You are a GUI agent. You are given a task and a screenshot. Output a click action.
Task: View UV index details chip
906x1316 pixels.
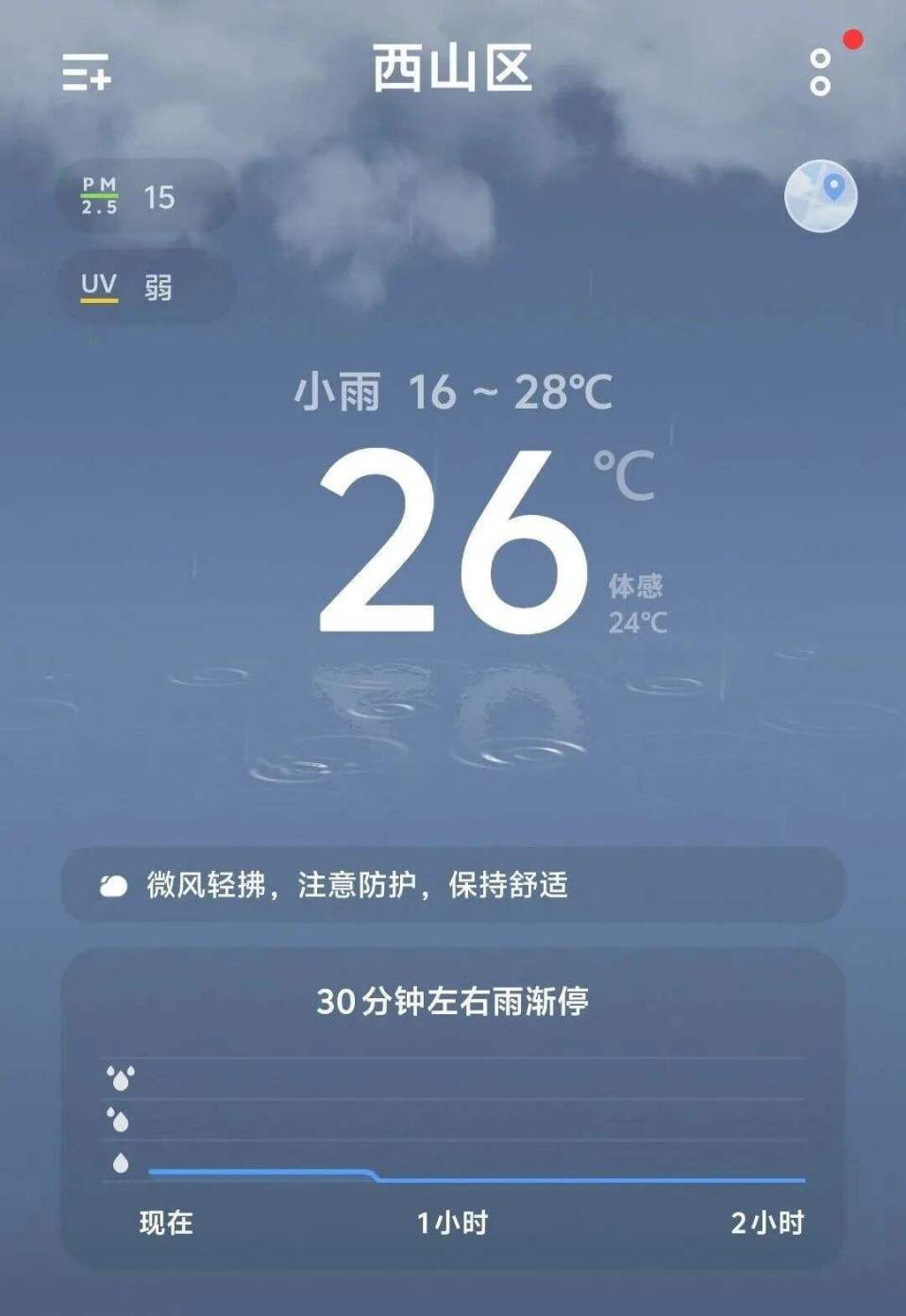[142, 286]
